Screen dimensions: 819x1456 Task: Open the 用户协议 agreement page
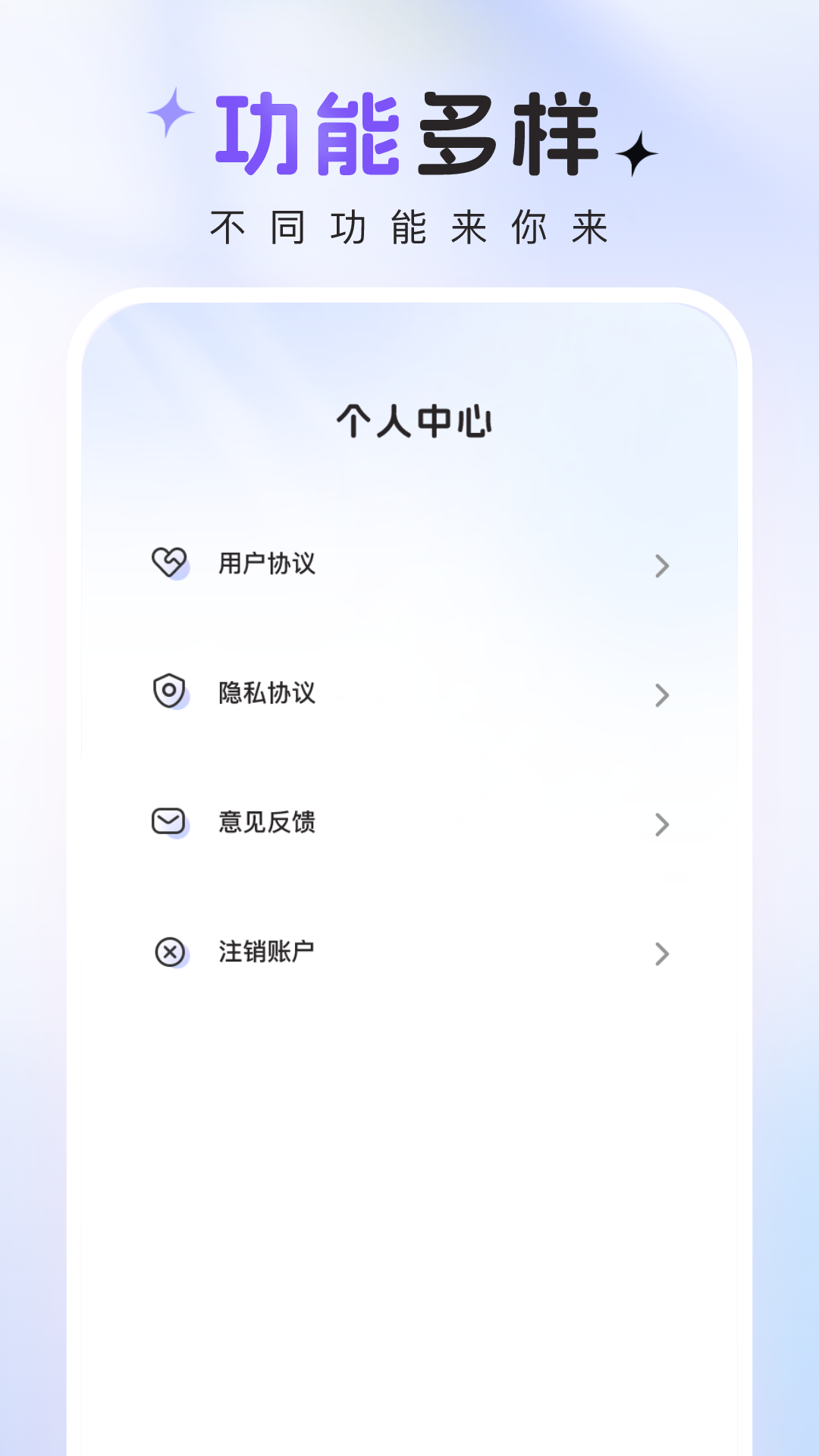pyautogui.click(x=268, y=563)
